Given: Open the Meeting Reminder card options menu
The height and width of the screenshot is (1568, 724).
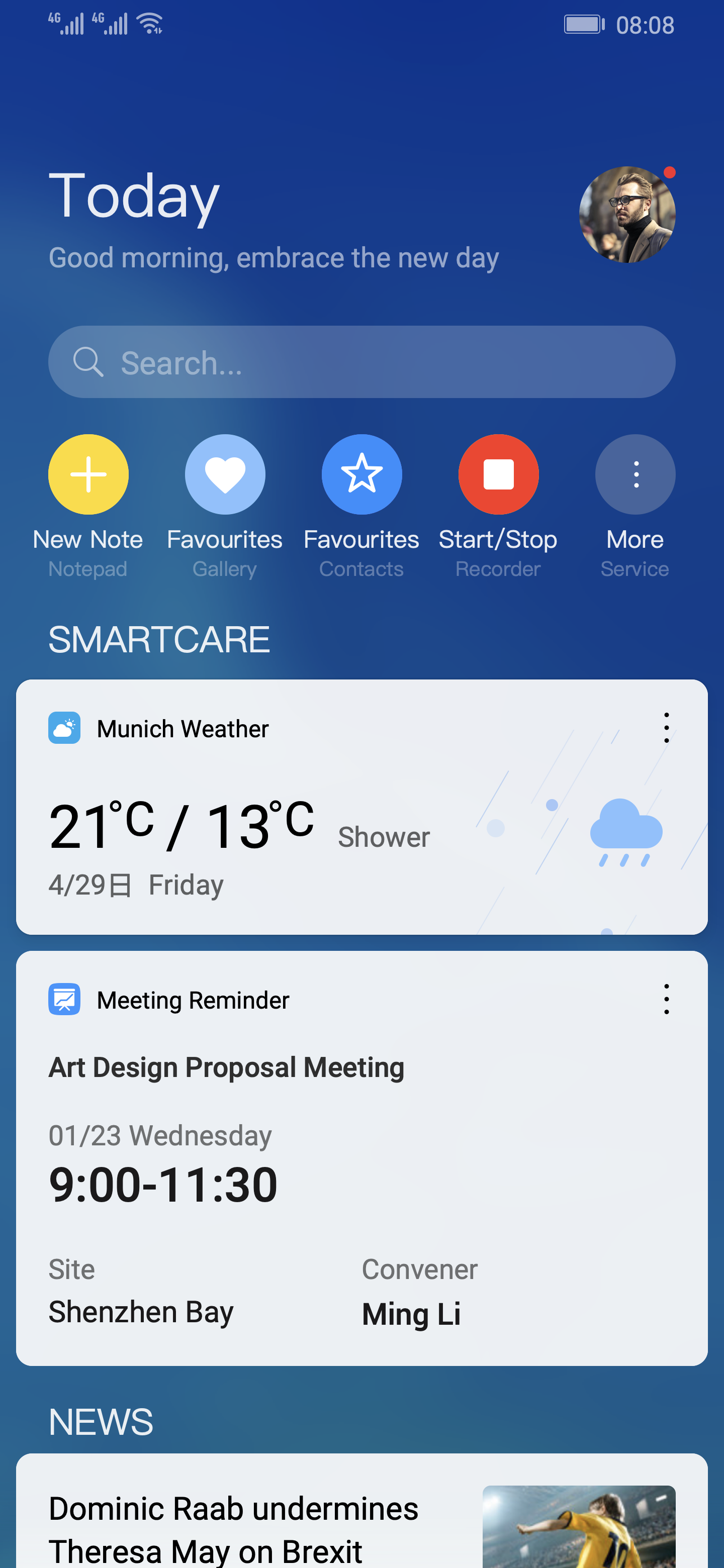Looking at the screenshot, I should [x=666, y=999].
